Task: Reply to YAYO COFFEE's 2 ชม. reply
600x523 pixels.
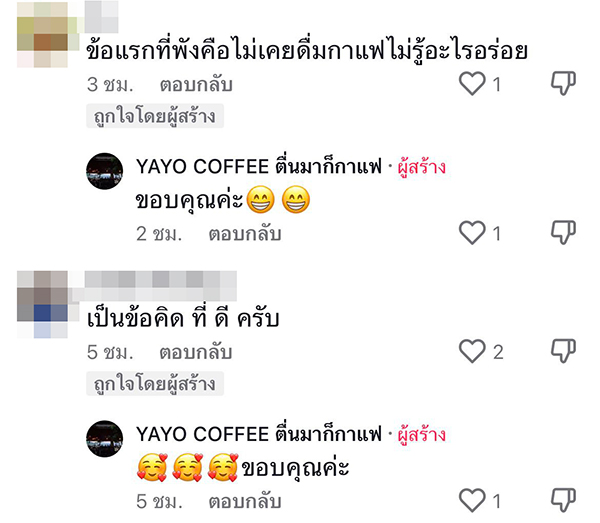Action: point(244,234)
